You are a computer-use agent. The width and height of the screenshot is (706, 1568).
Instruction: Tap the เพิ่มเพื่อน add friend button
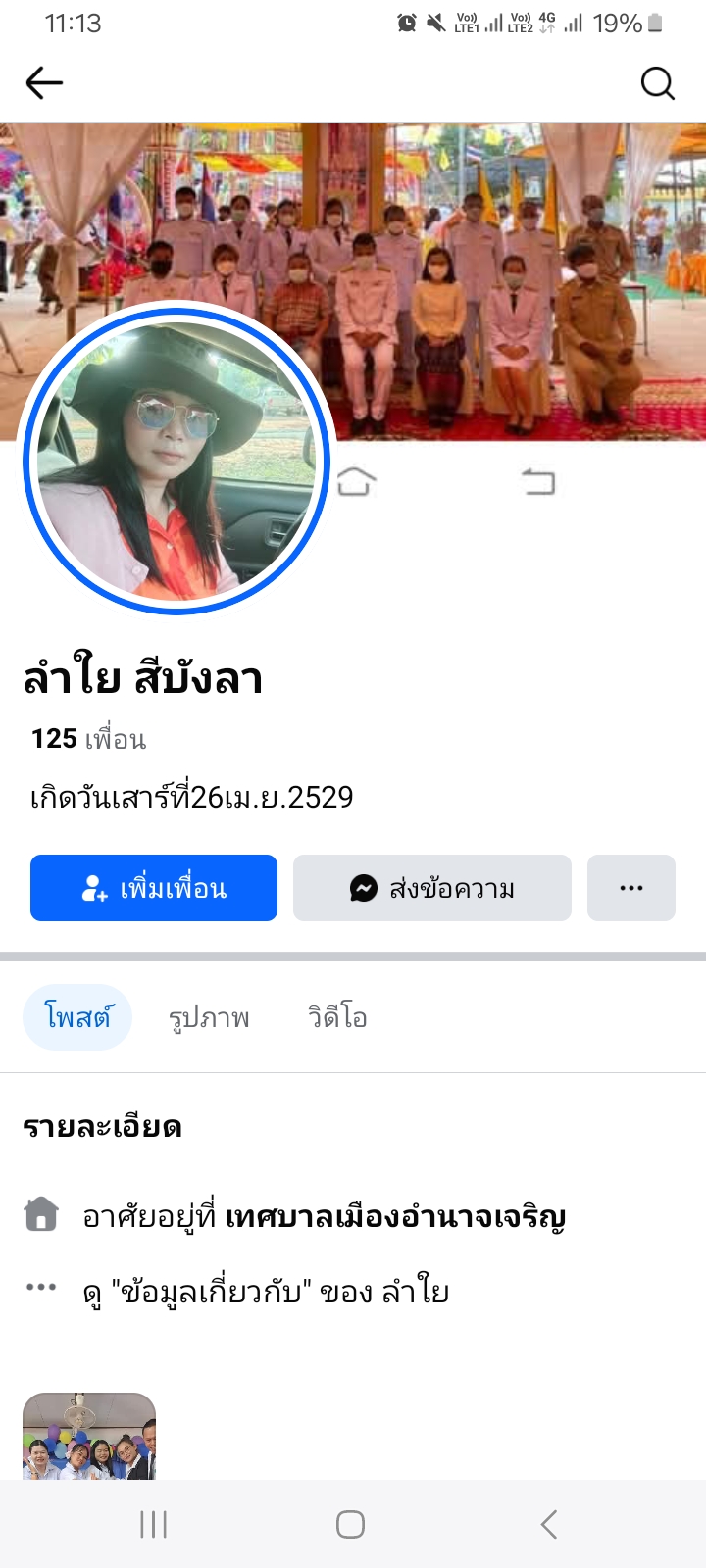tap(154, 888)
